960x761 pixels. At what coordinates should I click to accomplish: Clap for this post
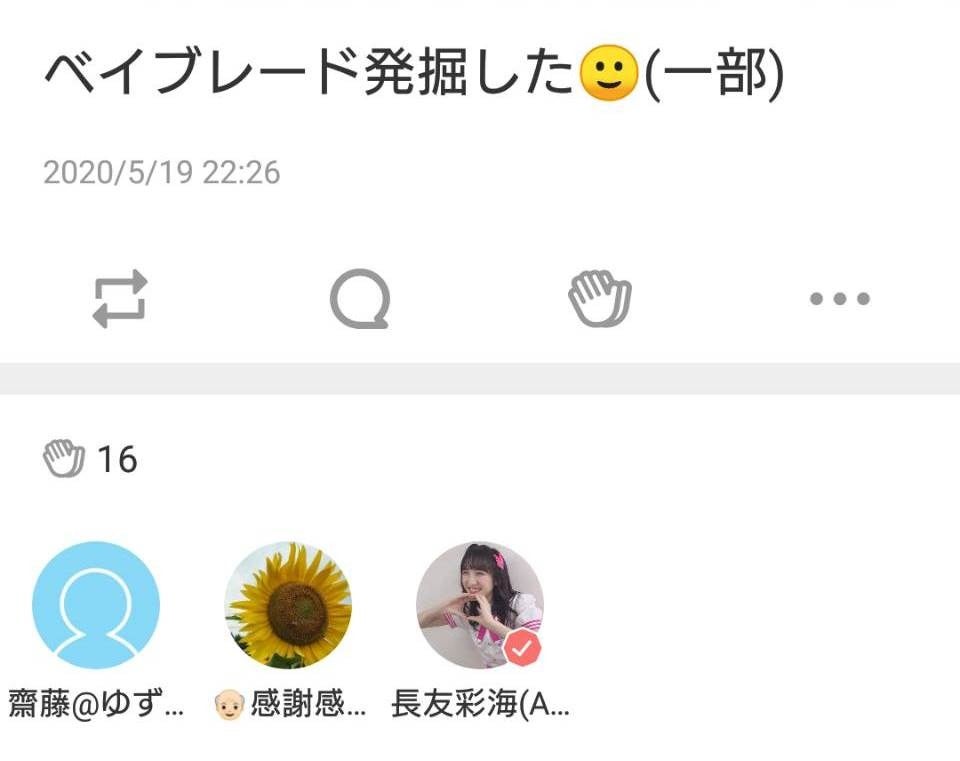(600, 299)
